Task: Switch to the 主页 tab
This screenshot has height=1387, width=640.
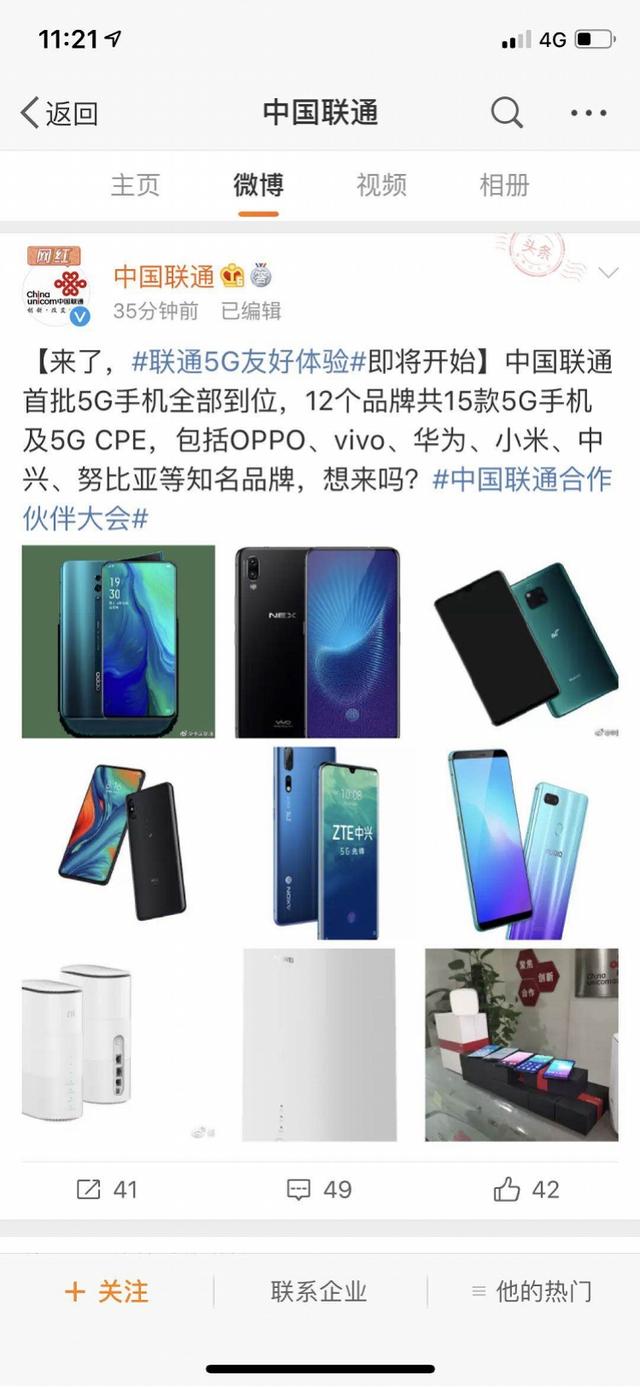Action: (135, 185)
